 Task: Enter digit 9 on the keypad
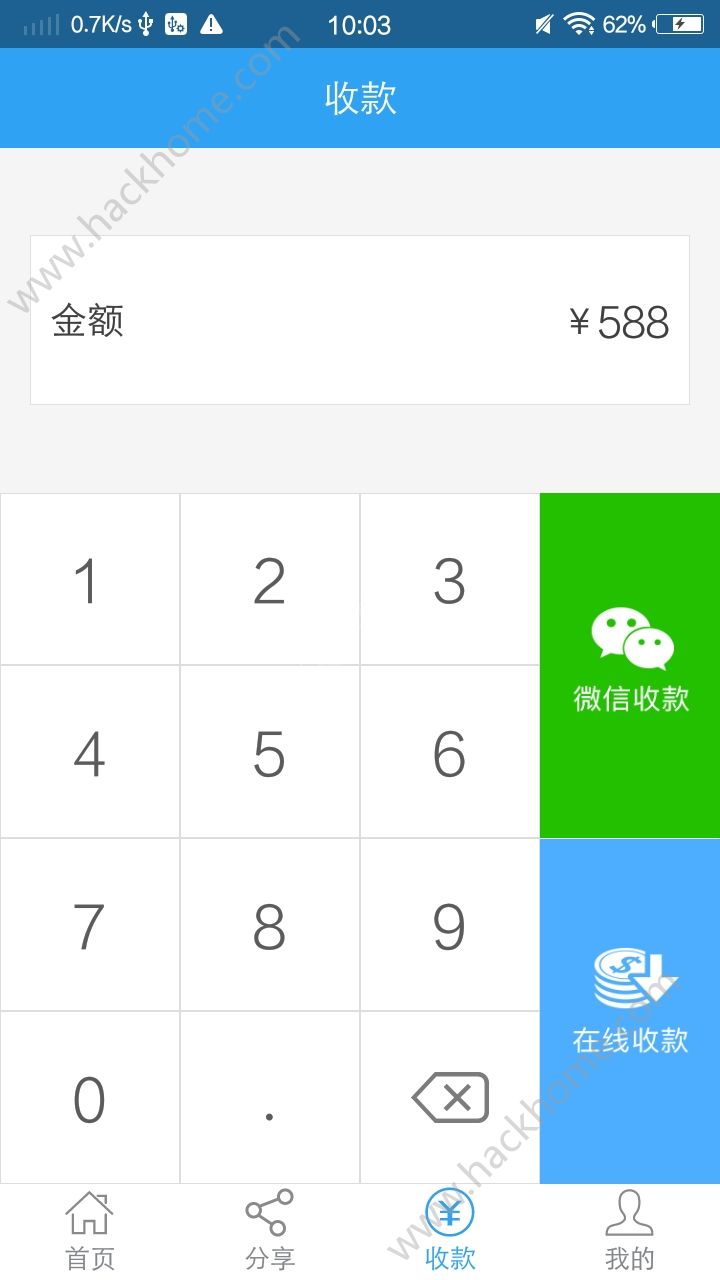click(x=450, y=926)
